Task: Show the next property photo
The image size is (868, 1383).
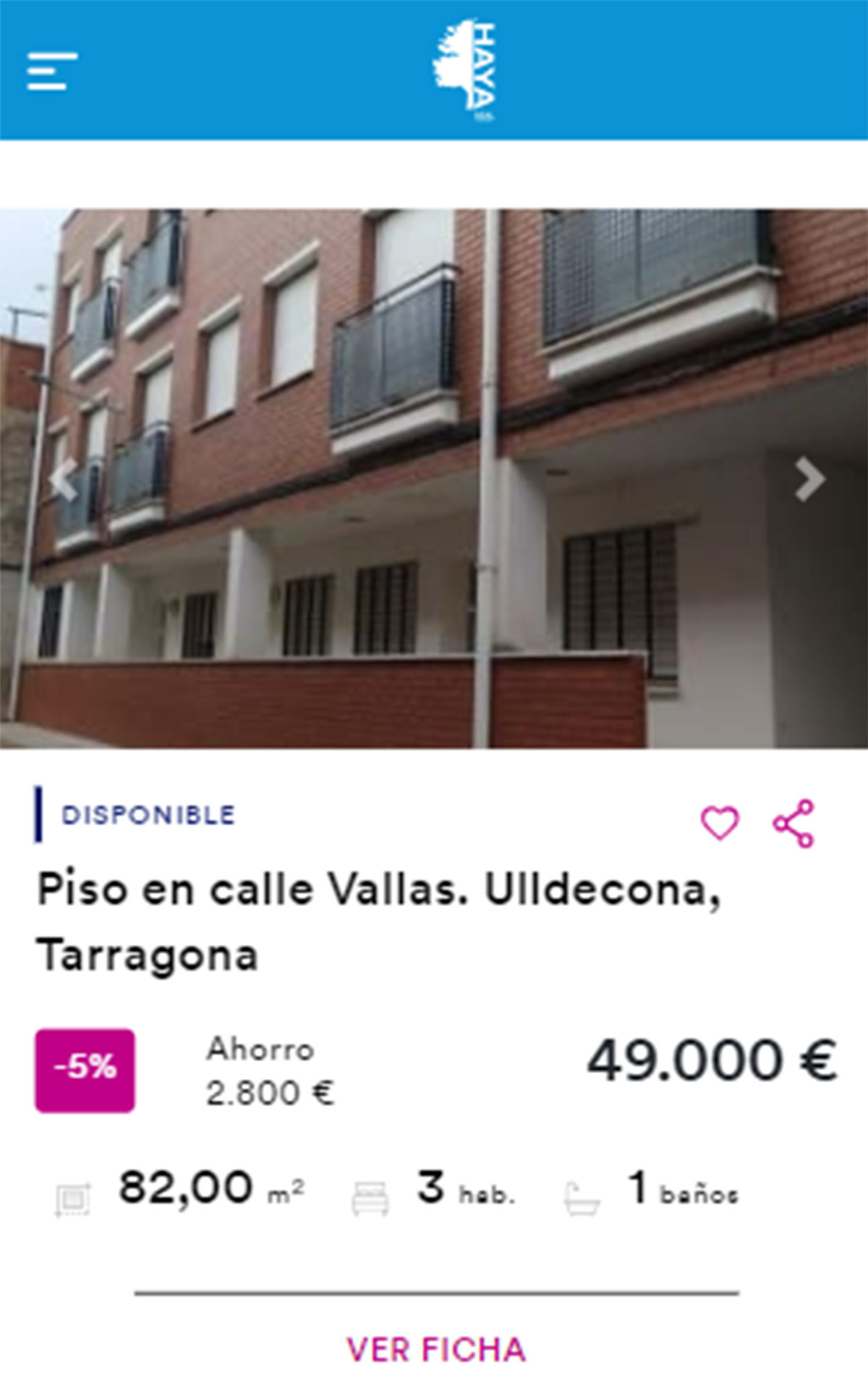Action: point(809,478)
